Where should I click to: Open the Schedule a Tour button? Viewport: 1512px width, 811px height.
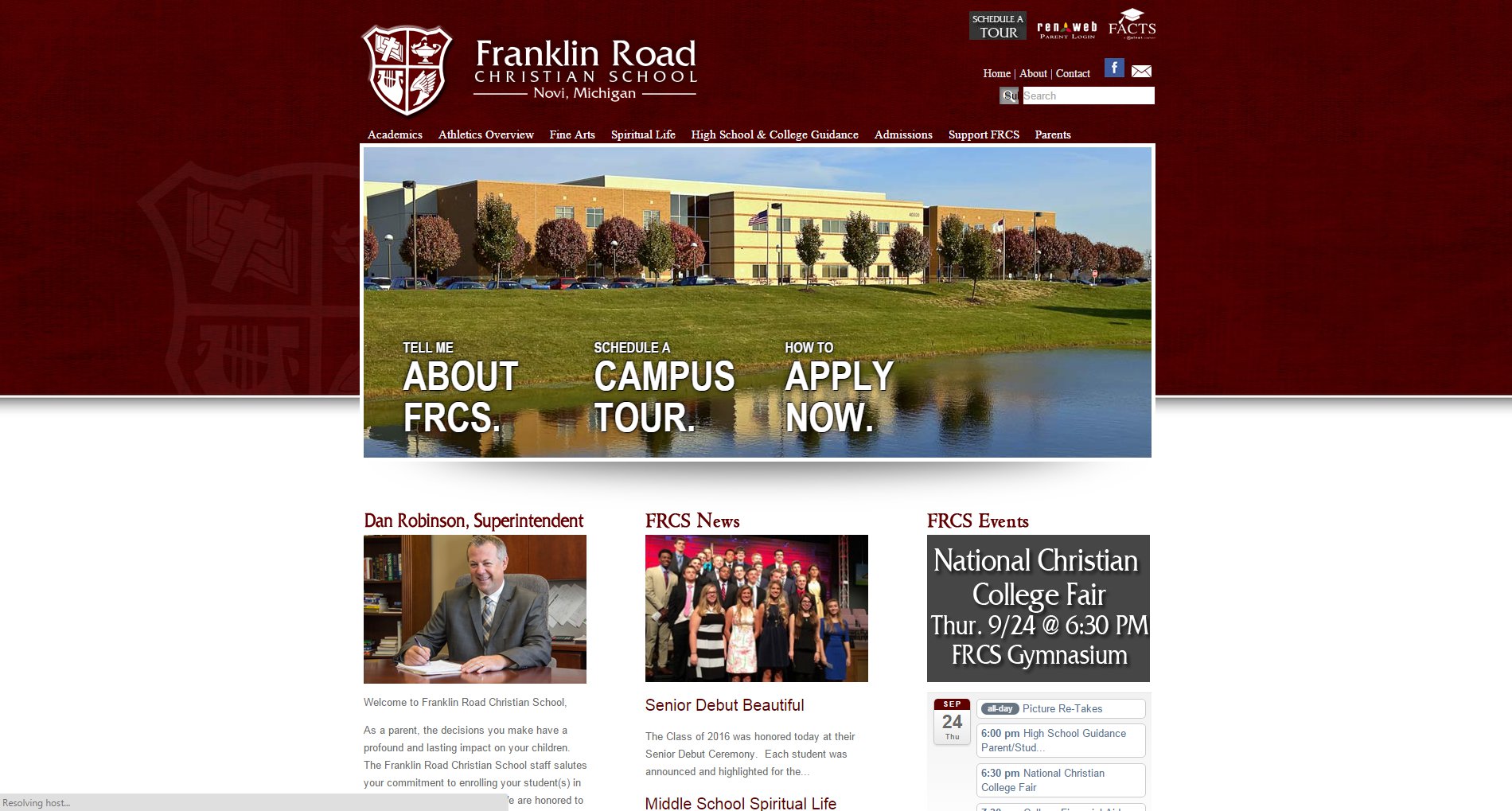997,25
